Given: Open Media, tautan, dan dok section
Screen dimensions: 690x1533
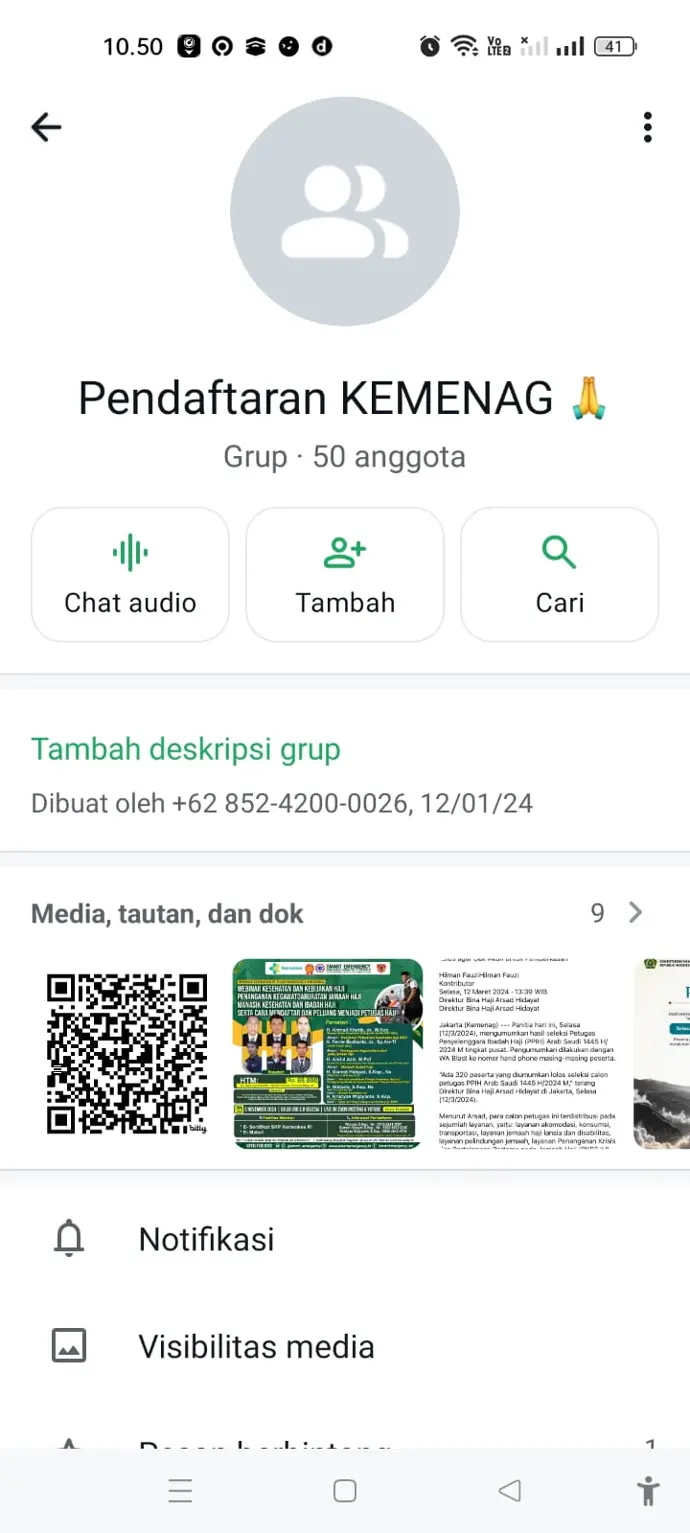Looking at the screenshot, I should [345, 912].
